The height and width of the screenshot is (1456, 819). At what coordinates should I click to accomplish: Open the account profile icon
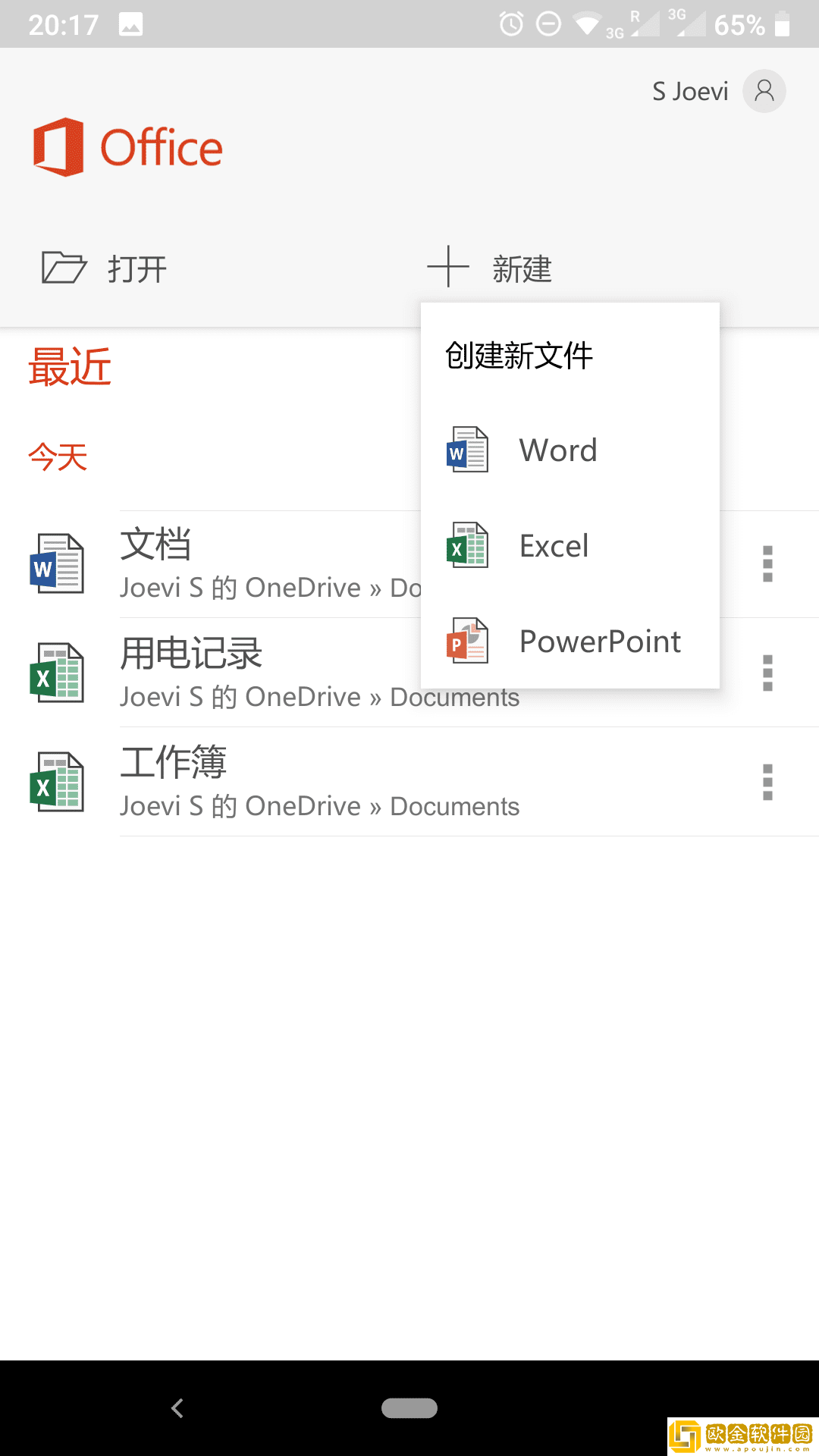[764, 91]
